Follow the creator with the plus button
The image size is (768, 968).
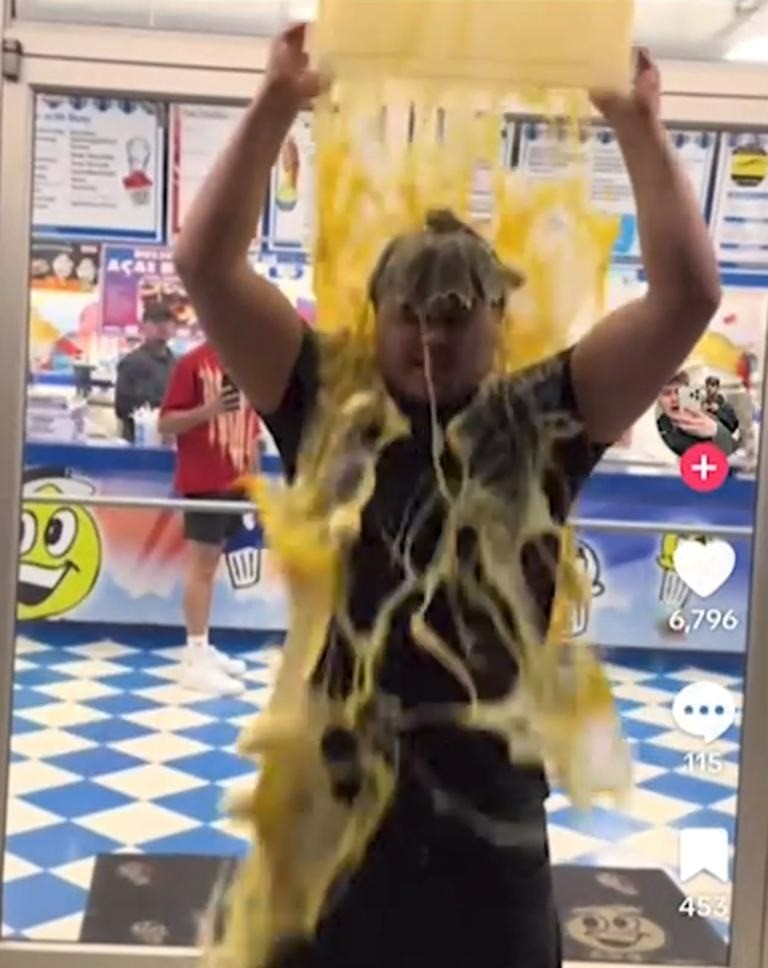704,467
